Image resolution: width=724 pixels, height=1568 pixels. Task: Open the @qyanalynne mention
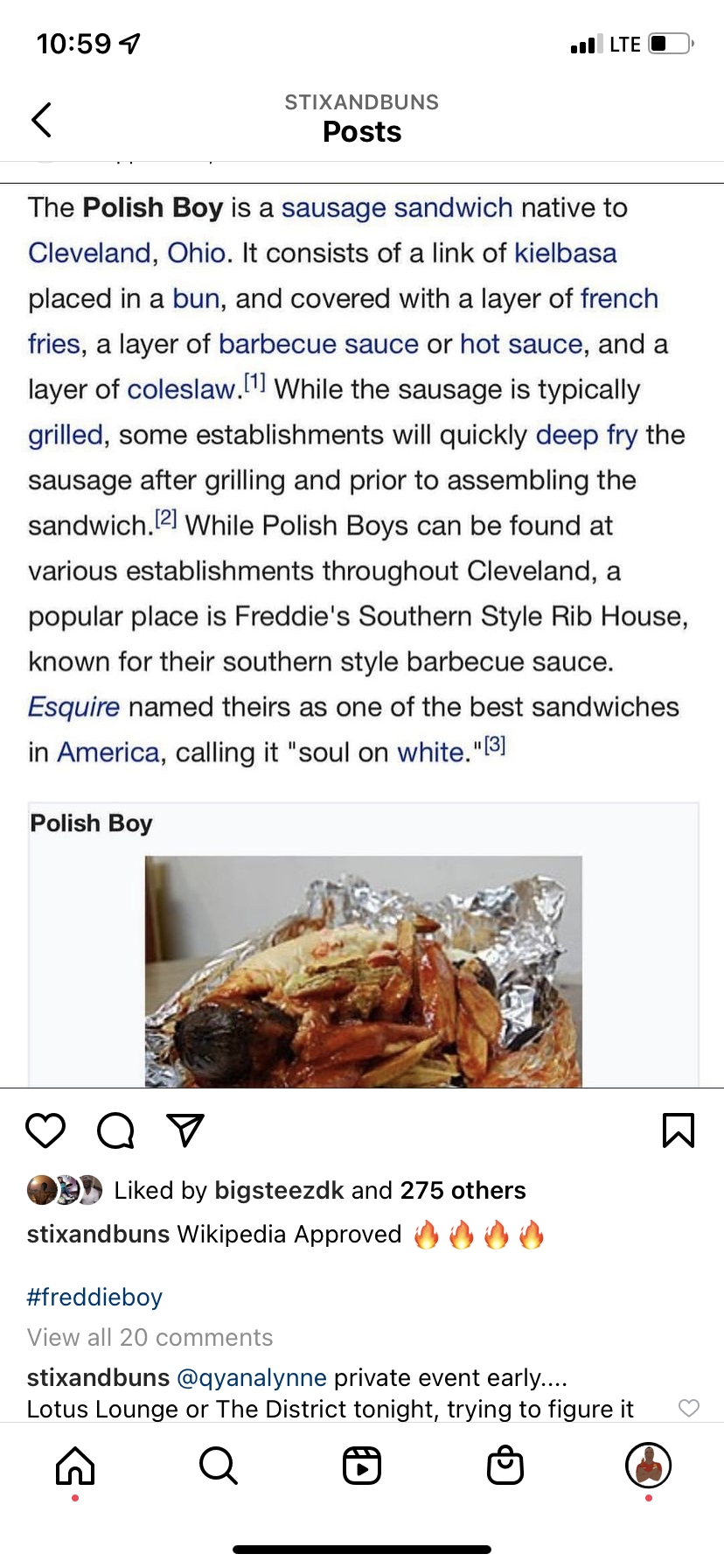click(251, 1377)
